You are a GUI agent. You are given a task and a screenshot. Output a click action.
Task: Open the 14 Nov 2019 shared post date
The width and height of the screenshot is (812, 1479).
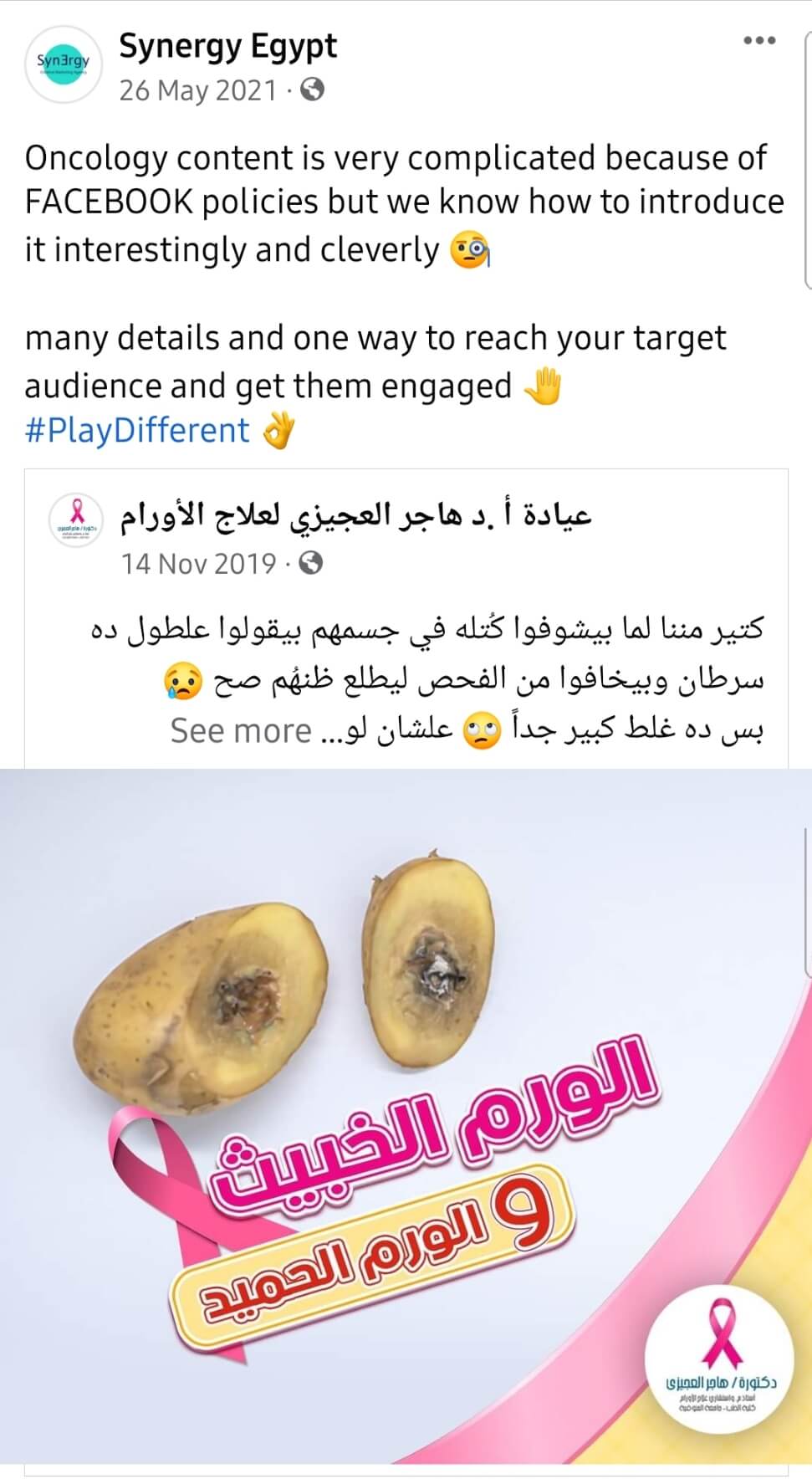(198, 564)
